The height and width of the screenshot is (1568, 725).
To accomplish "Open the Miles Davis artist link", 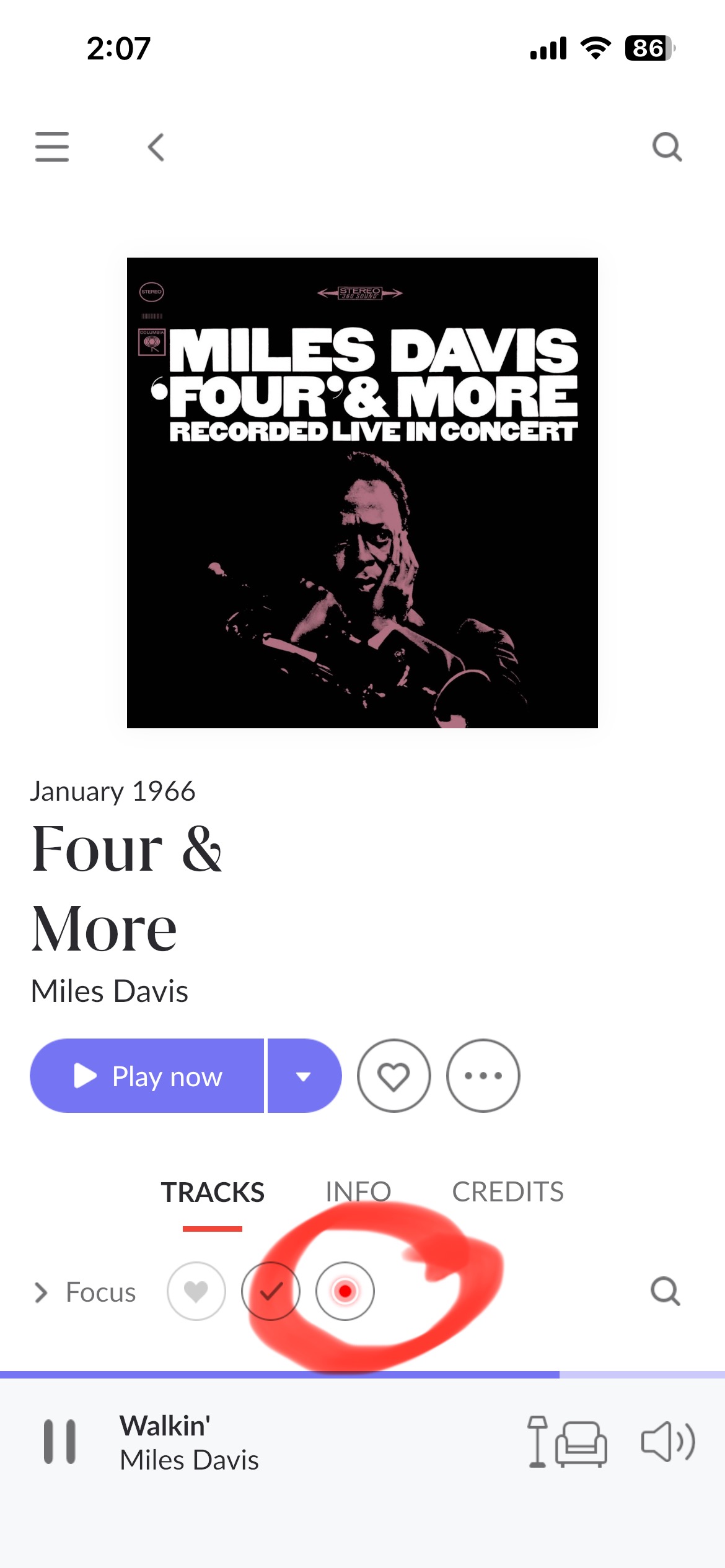I will click(x=110, y=991).
